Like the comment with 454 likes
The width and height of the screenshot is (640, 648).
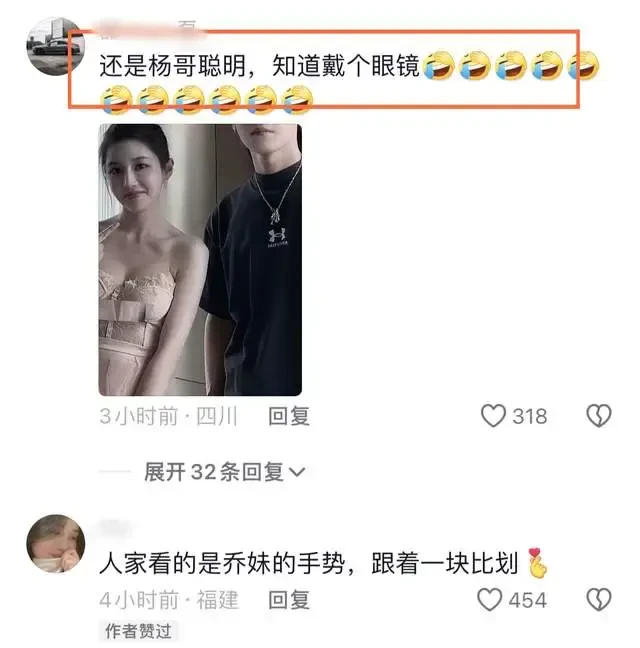[x=490, y=599]
